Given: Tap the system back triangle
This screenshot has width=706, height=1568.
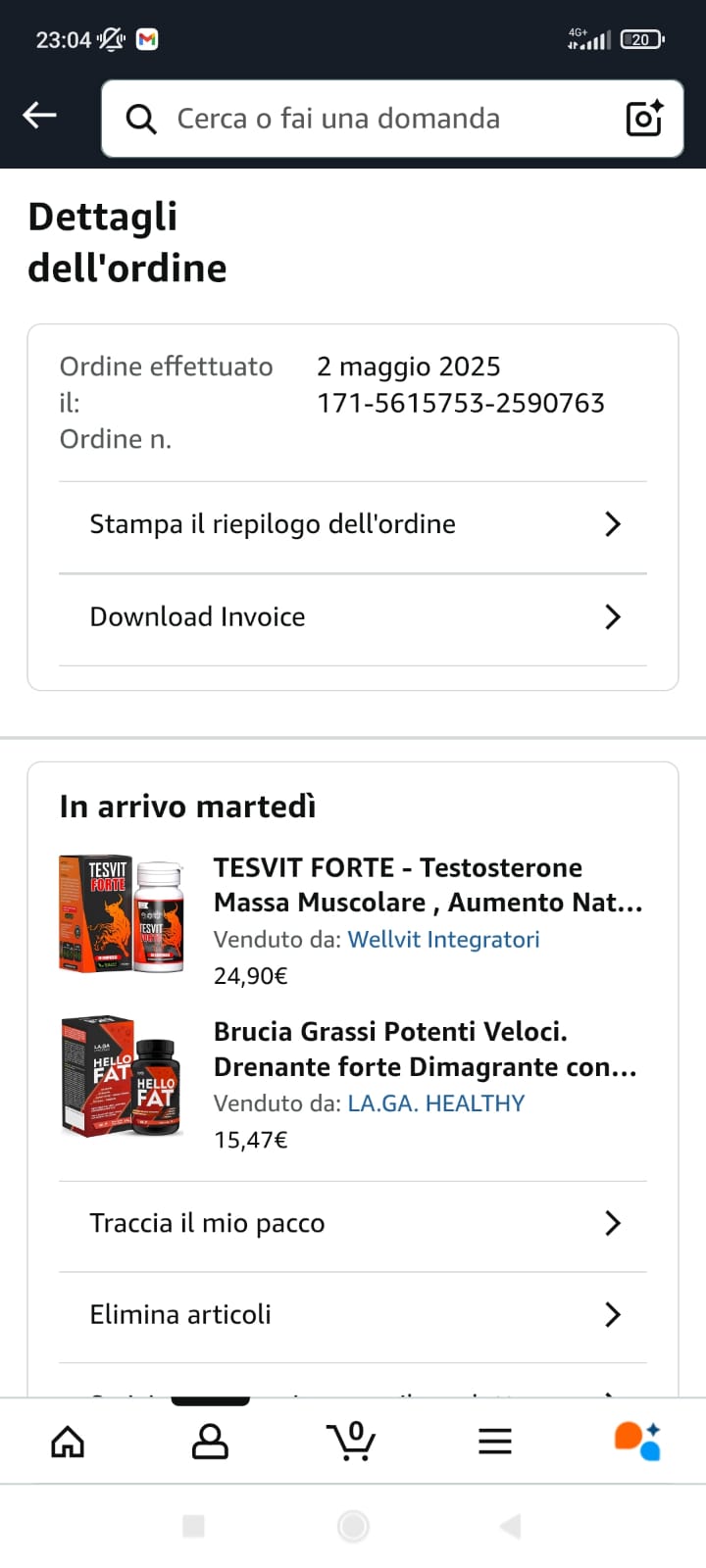Looking at the screenshot, I should pos(510,1526).
